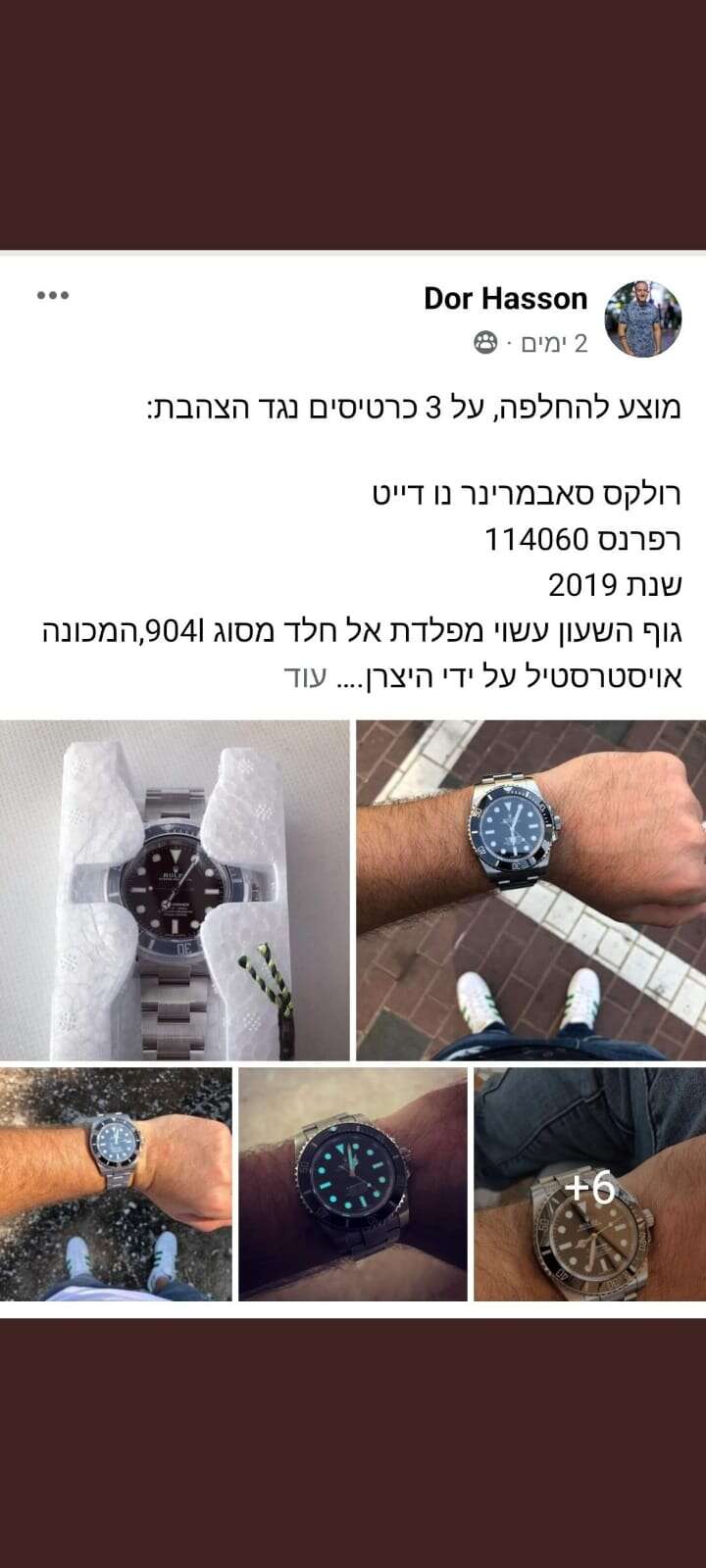Open the post's three-dot options menu
706x1568 pixels.
point(53,295)
